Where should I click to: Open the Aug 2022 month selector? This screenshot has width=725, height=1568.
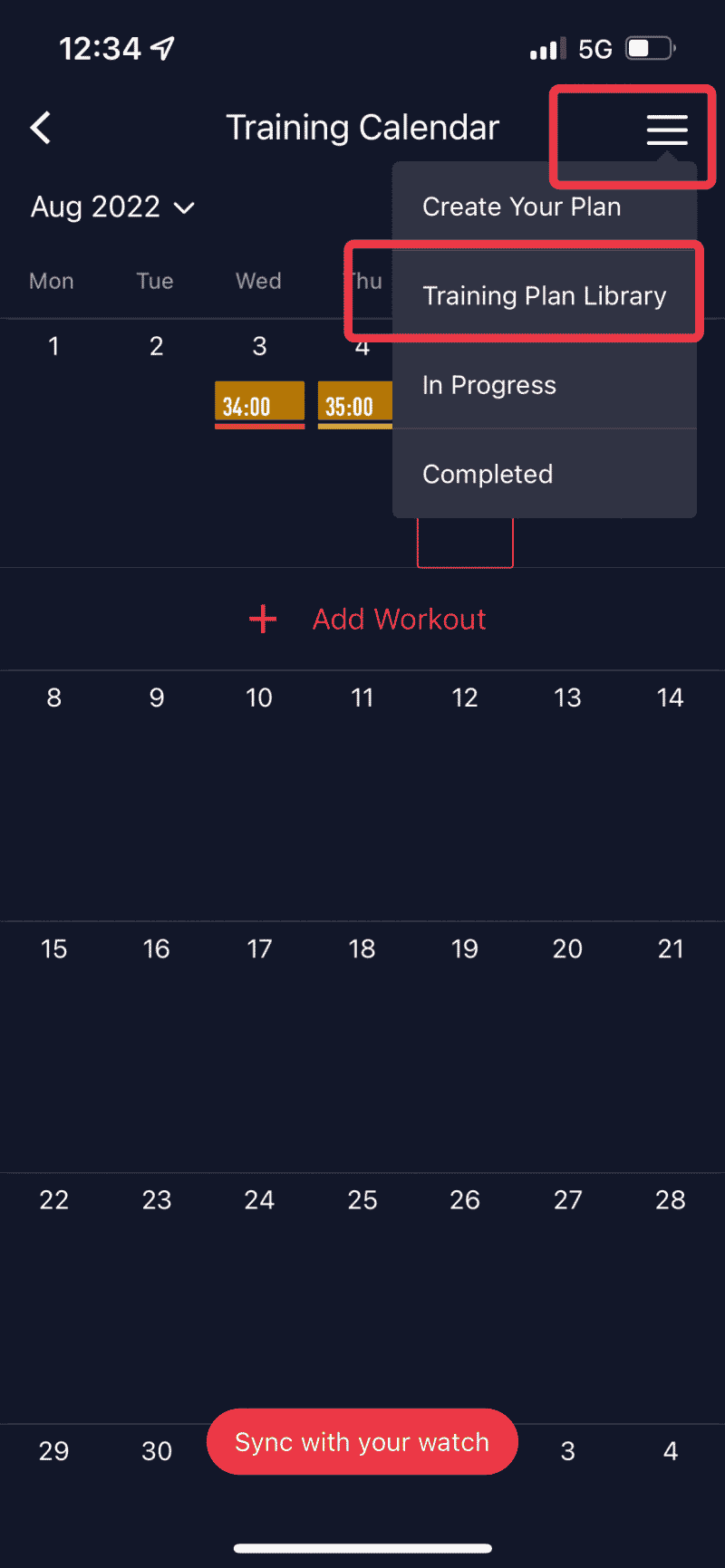pos(95,207)
